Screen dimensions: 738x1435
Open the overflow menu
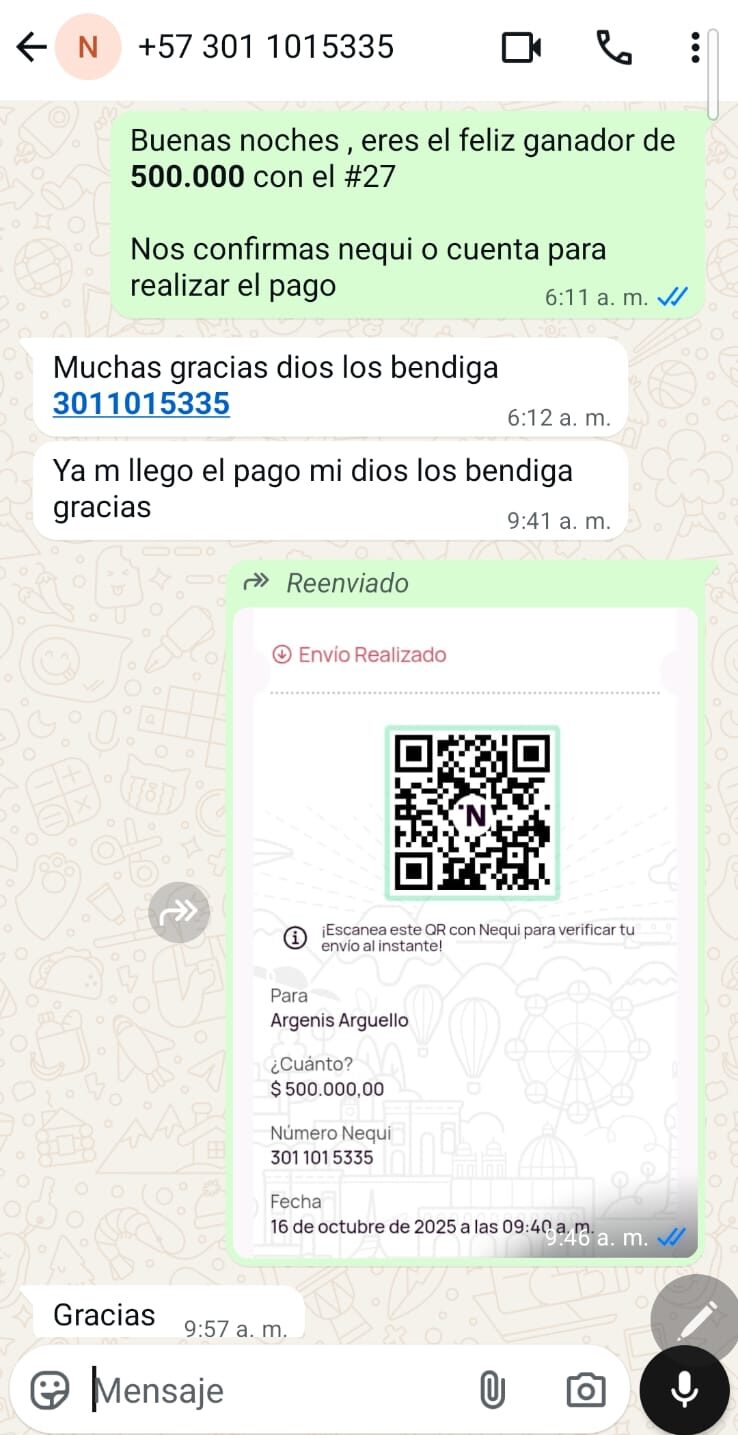[x=695, y=47]
